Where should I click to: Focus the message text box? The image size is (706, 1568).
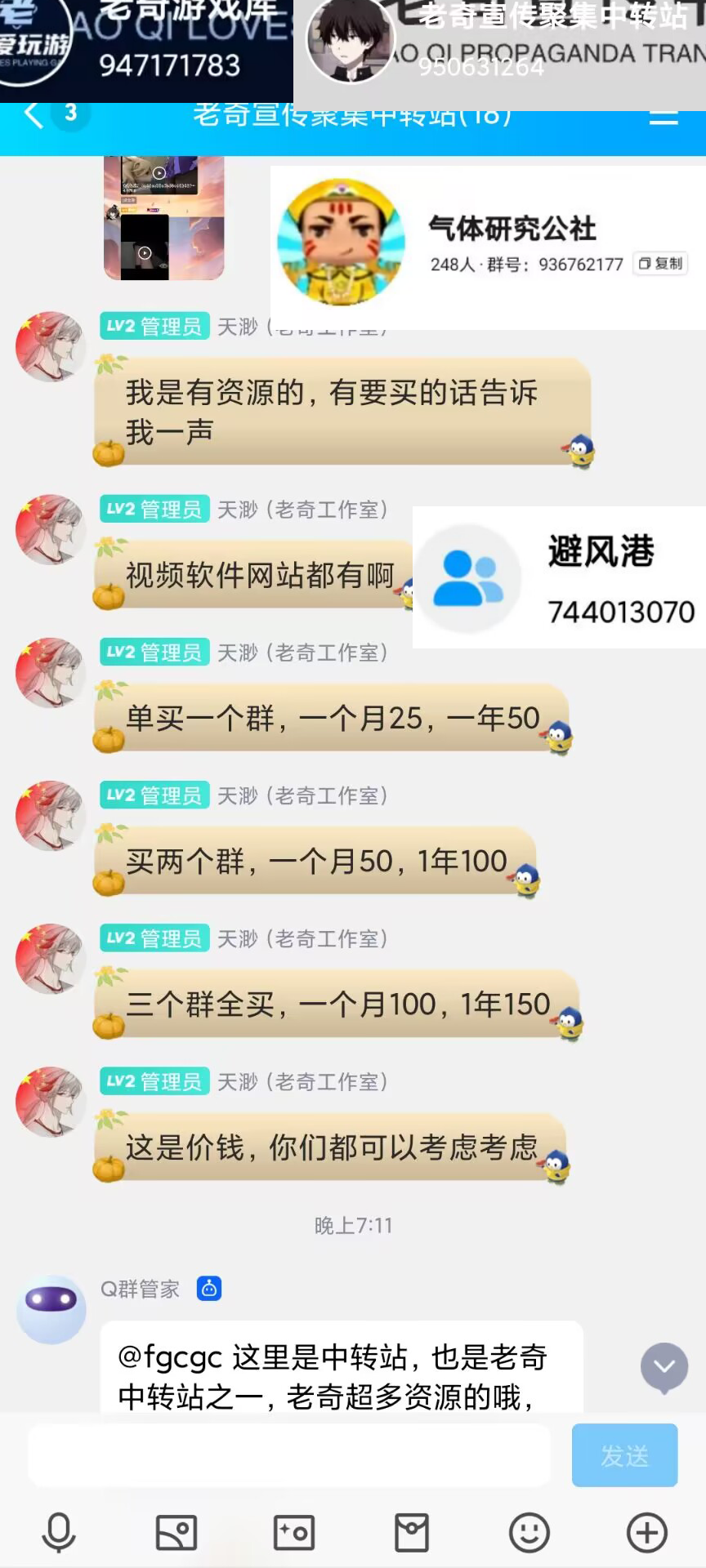point(288,1455)
